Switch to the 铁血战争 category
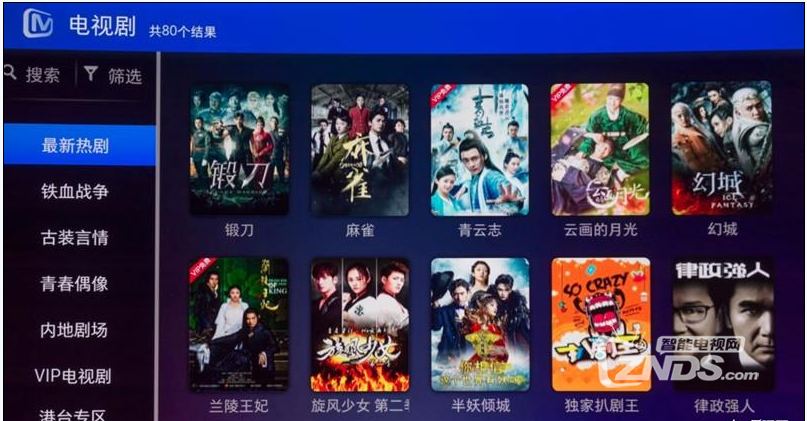 pos(75,192)
